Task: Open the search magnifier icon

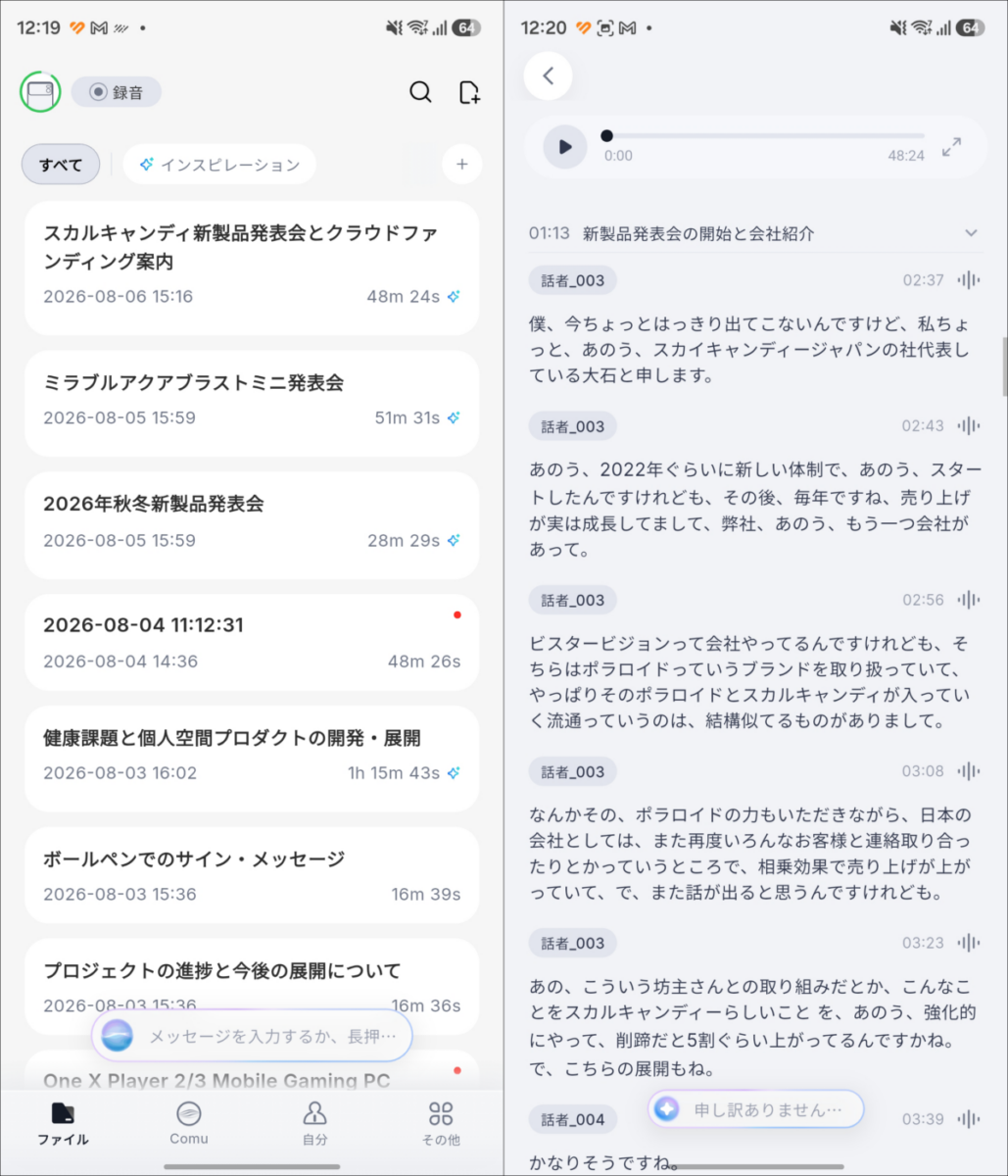Action: point(420,92)
